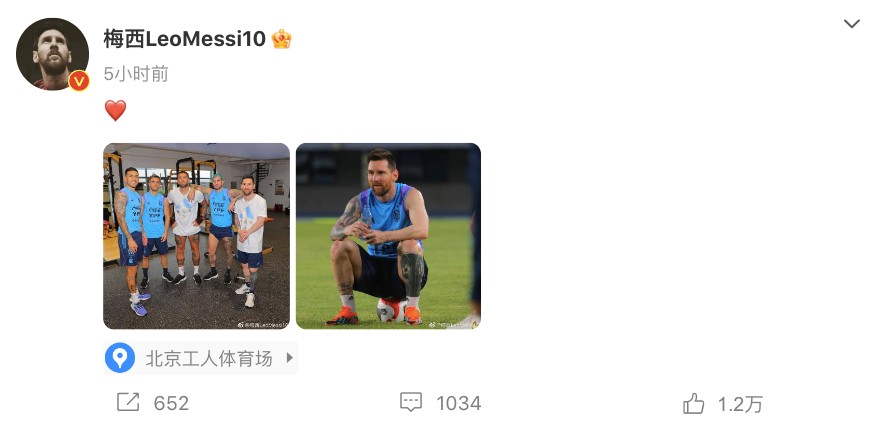Open the 梅西LeoMessi10 username link
886x423 pixels.
[185, 39]
